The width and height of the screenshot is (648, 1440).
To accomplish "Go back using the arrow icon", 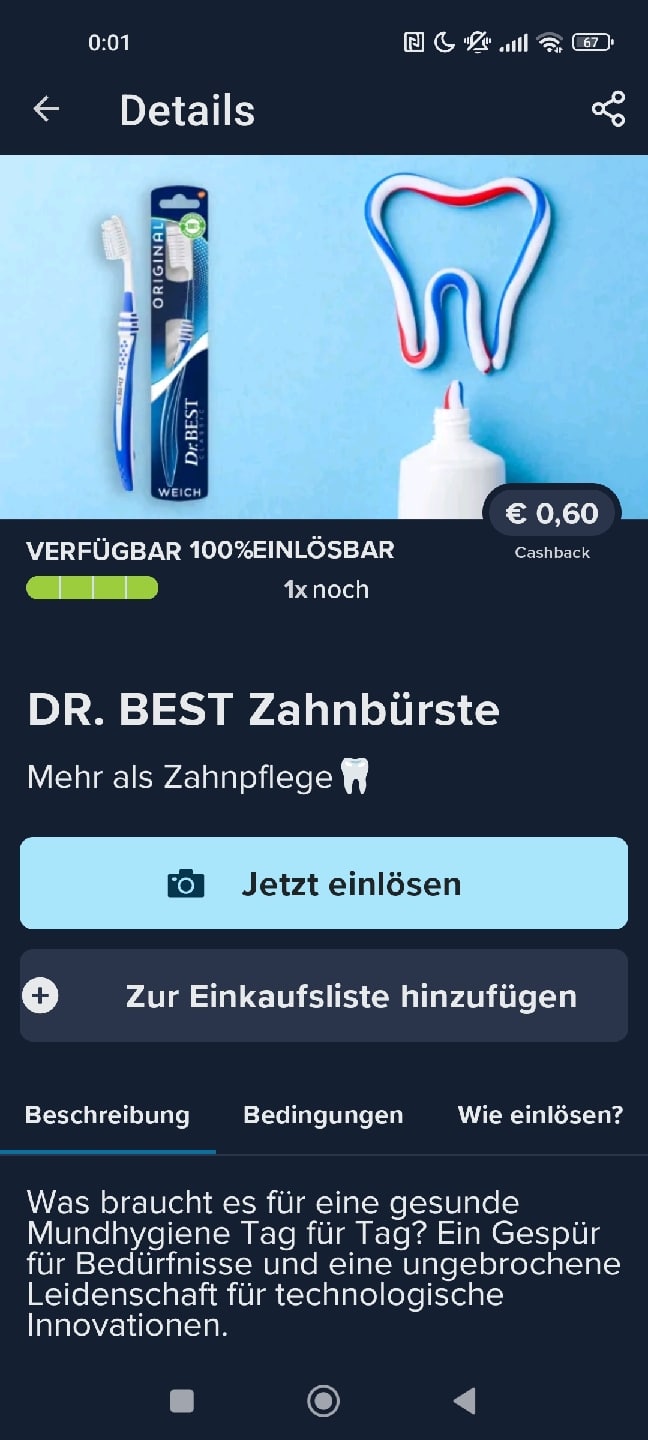I will (x=46, y=109).
